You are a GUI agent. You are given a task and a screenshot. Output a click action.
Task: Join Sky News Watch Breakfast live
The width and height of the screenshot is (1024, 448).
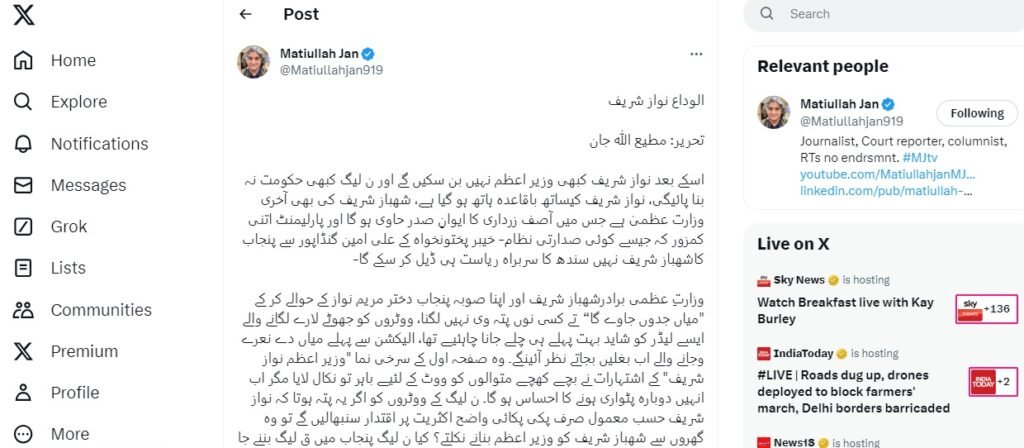tap(845, 310)
